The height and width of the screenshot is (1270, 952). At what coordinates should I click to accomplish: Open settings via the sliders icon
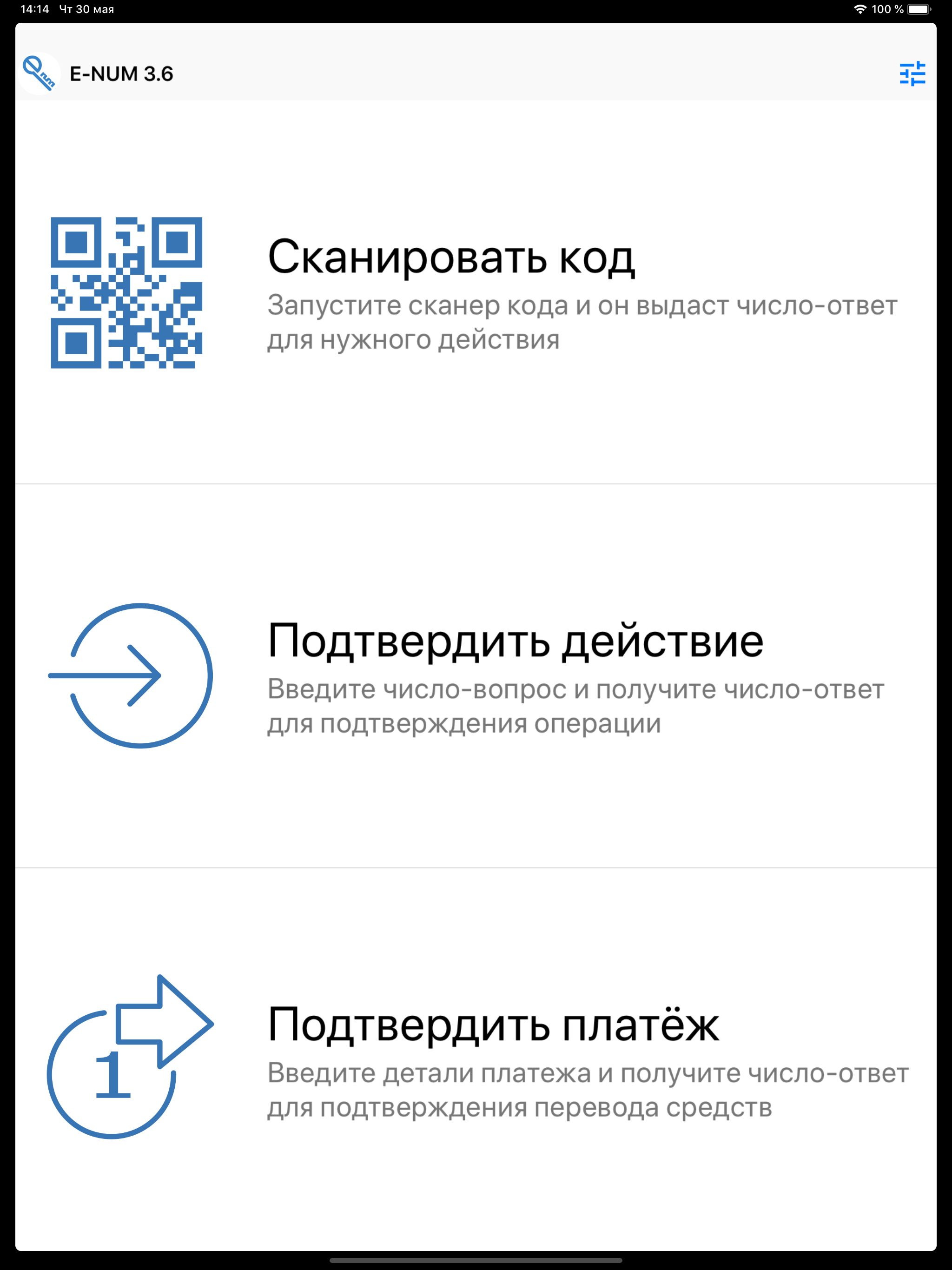[913, 73]
